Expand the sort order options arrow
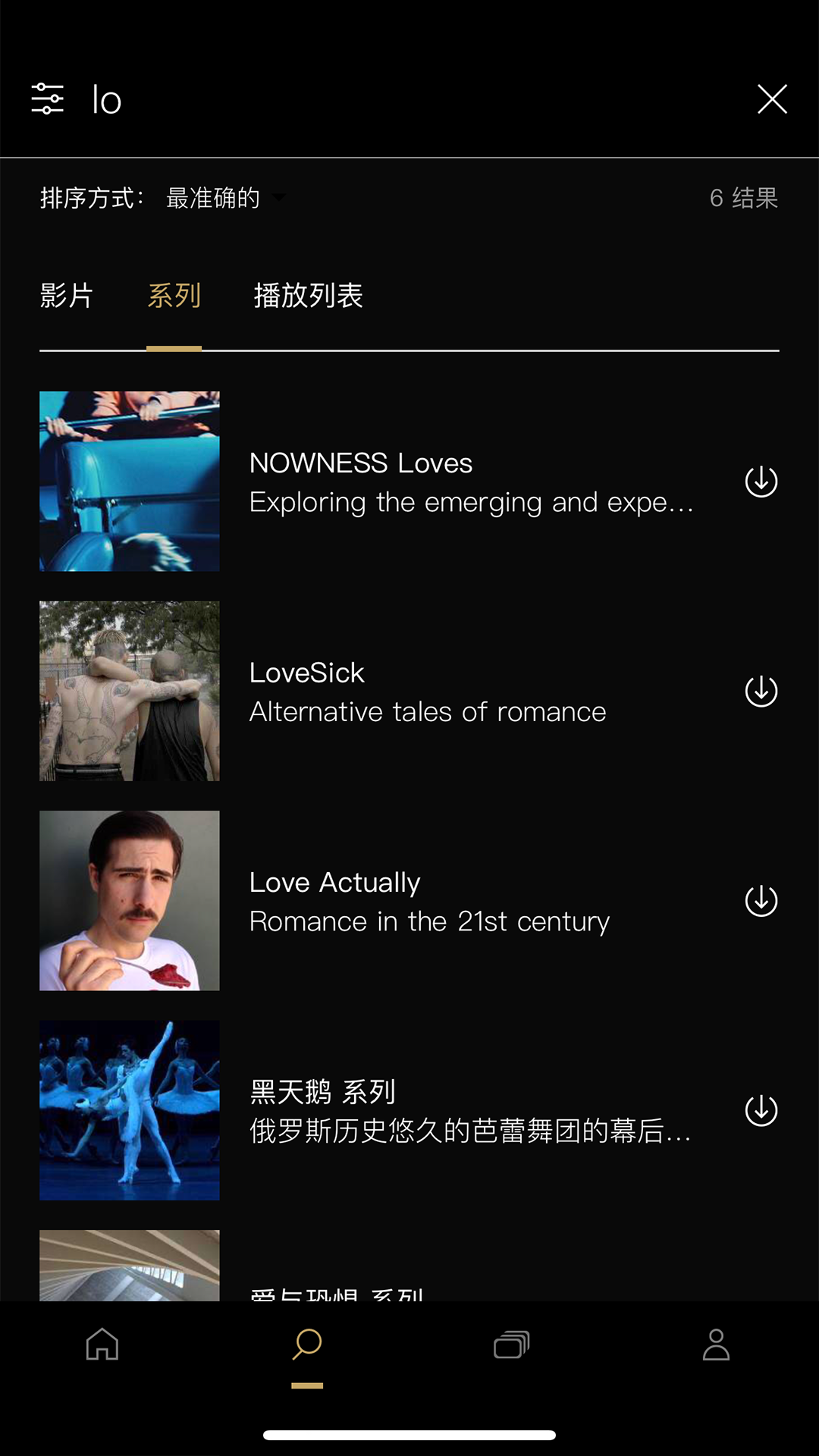Screen dimensions: 819x1456 [x=278, y=199]
